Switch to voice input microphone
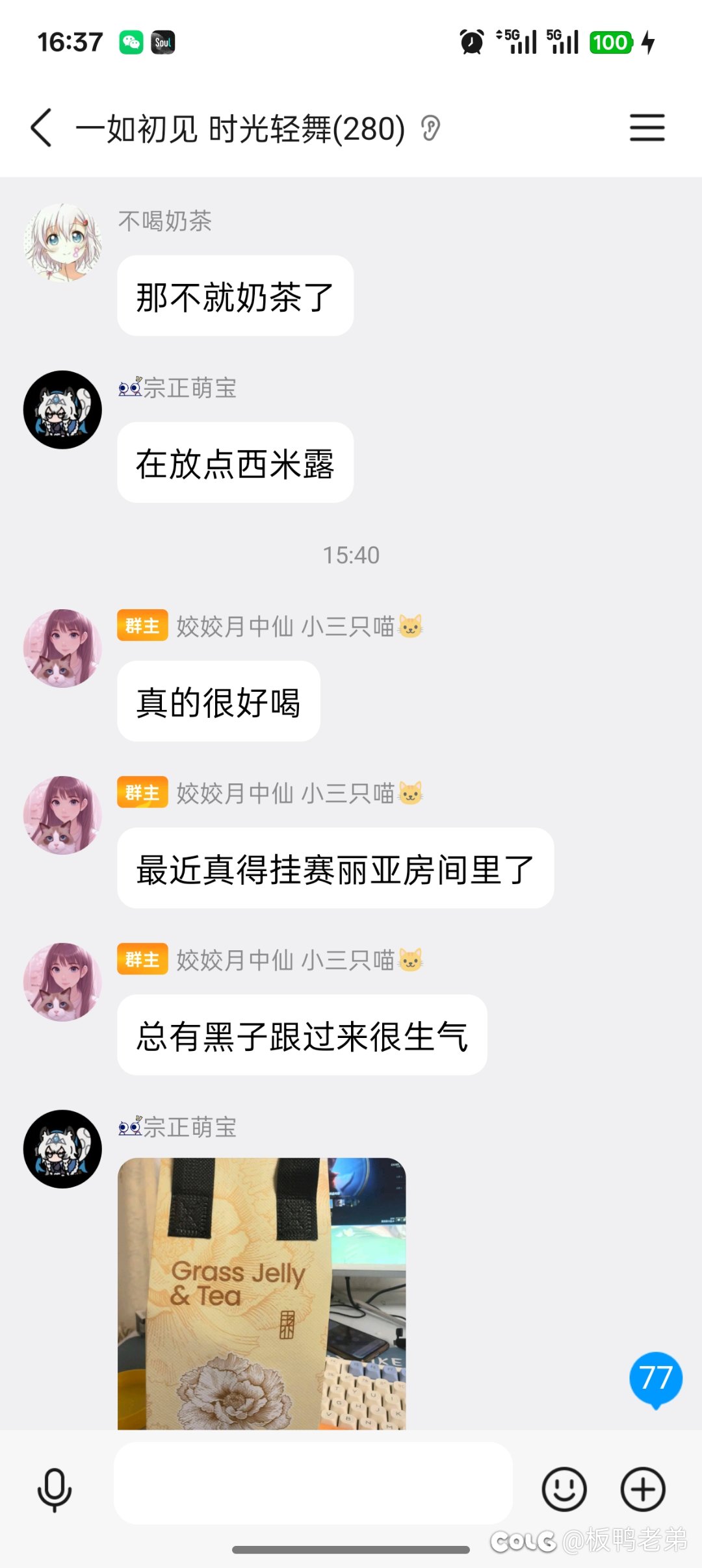The image size is (702, 1568). [x=55, y=1489]
